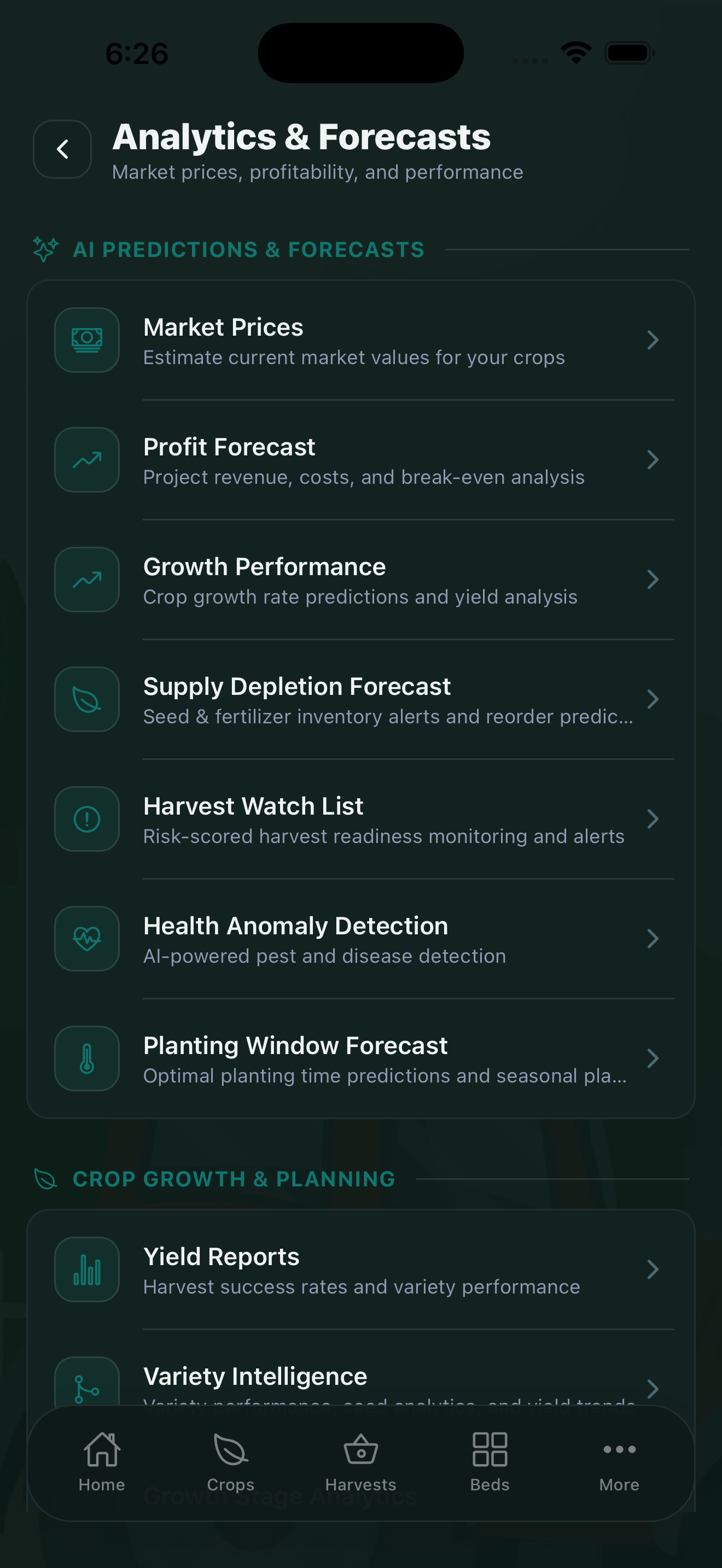Select the Health Anomaly Detection heartbeat icon
Image resolution: width=722 pixels, height=1568 pixels.
(86, 939)
